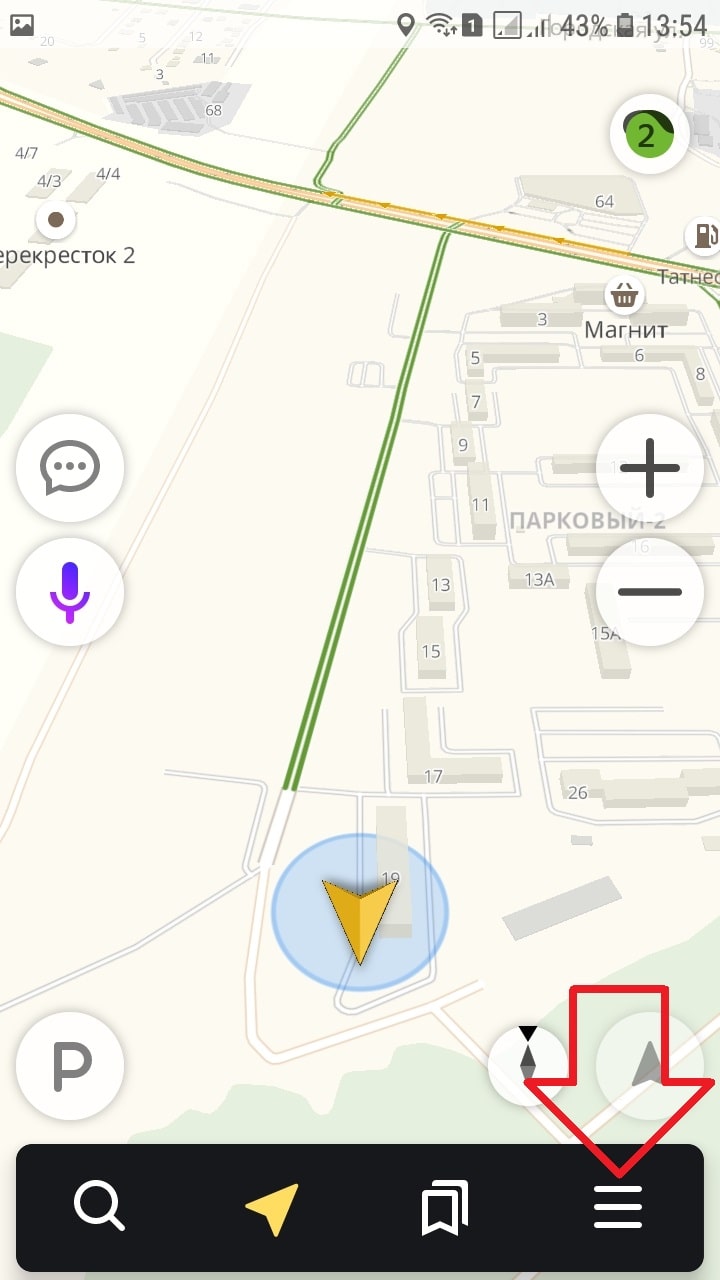Screen dimensions: 720x1280
Task: Open the road chat messages button
Action: (70, 467)
